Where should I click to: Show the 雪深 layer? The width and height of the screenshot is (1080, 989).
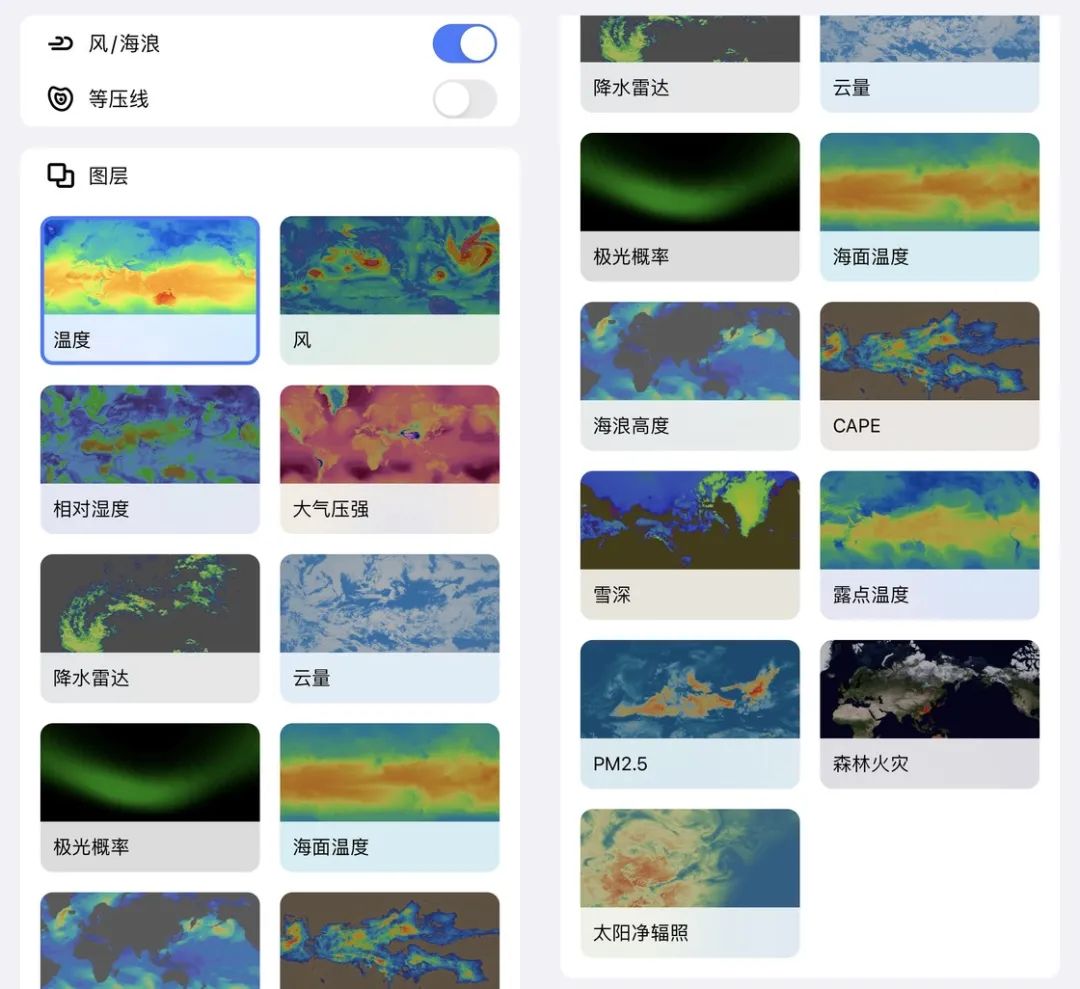690,544
